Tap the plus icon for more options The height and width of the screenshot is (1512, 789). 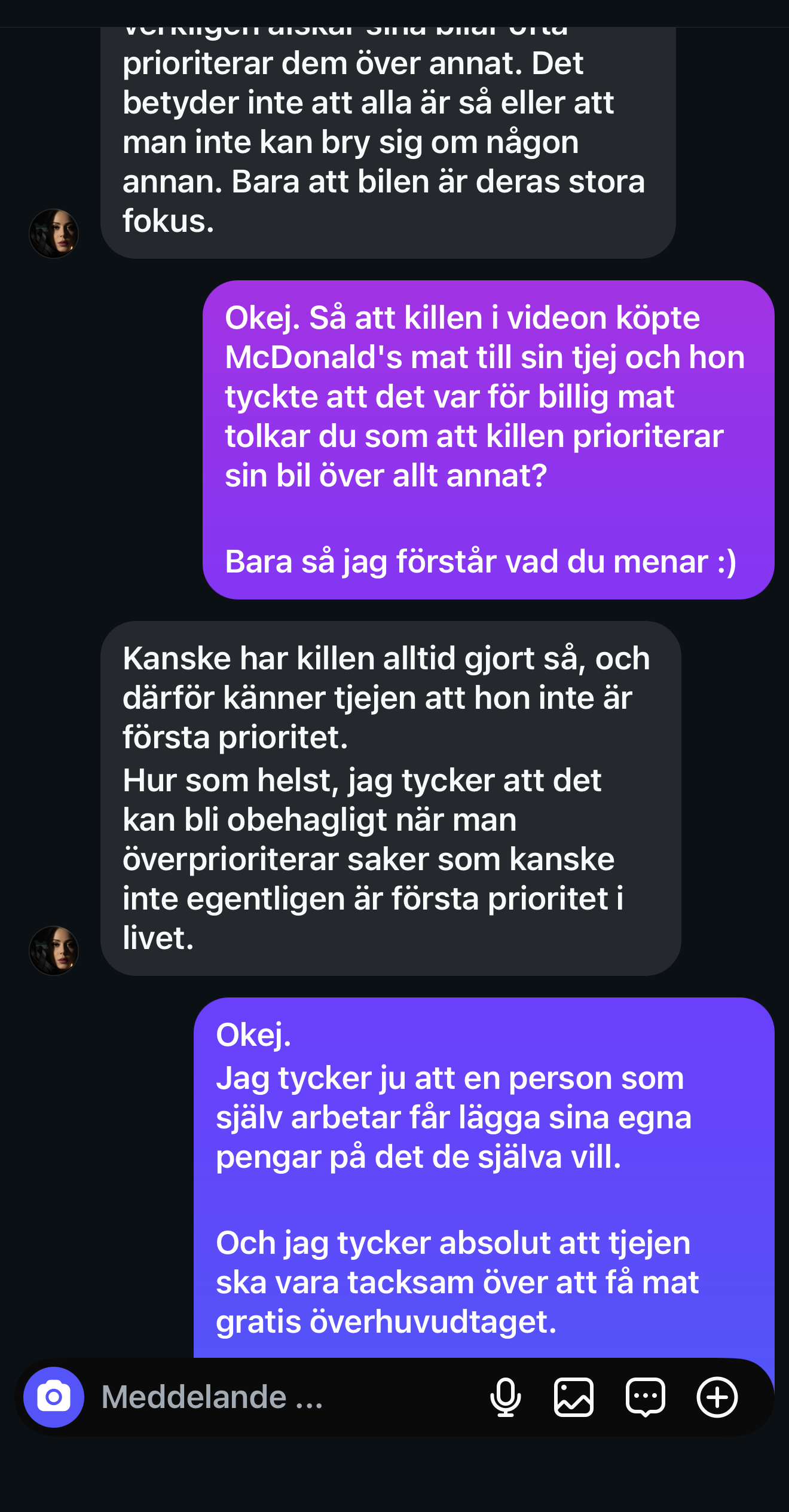(x=717, y=1397)
